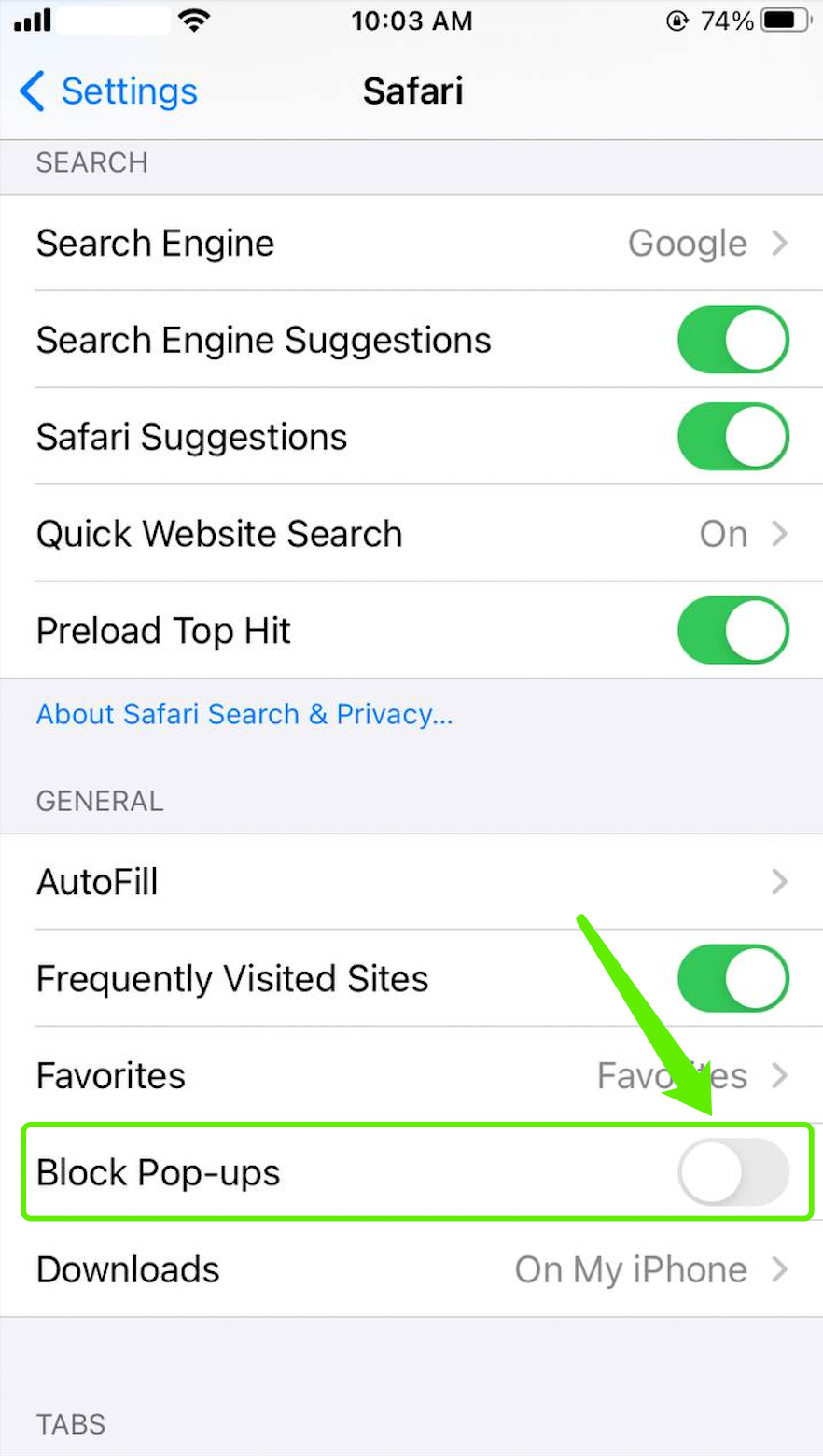Enable the Block Pop-ups switch

732,1172
